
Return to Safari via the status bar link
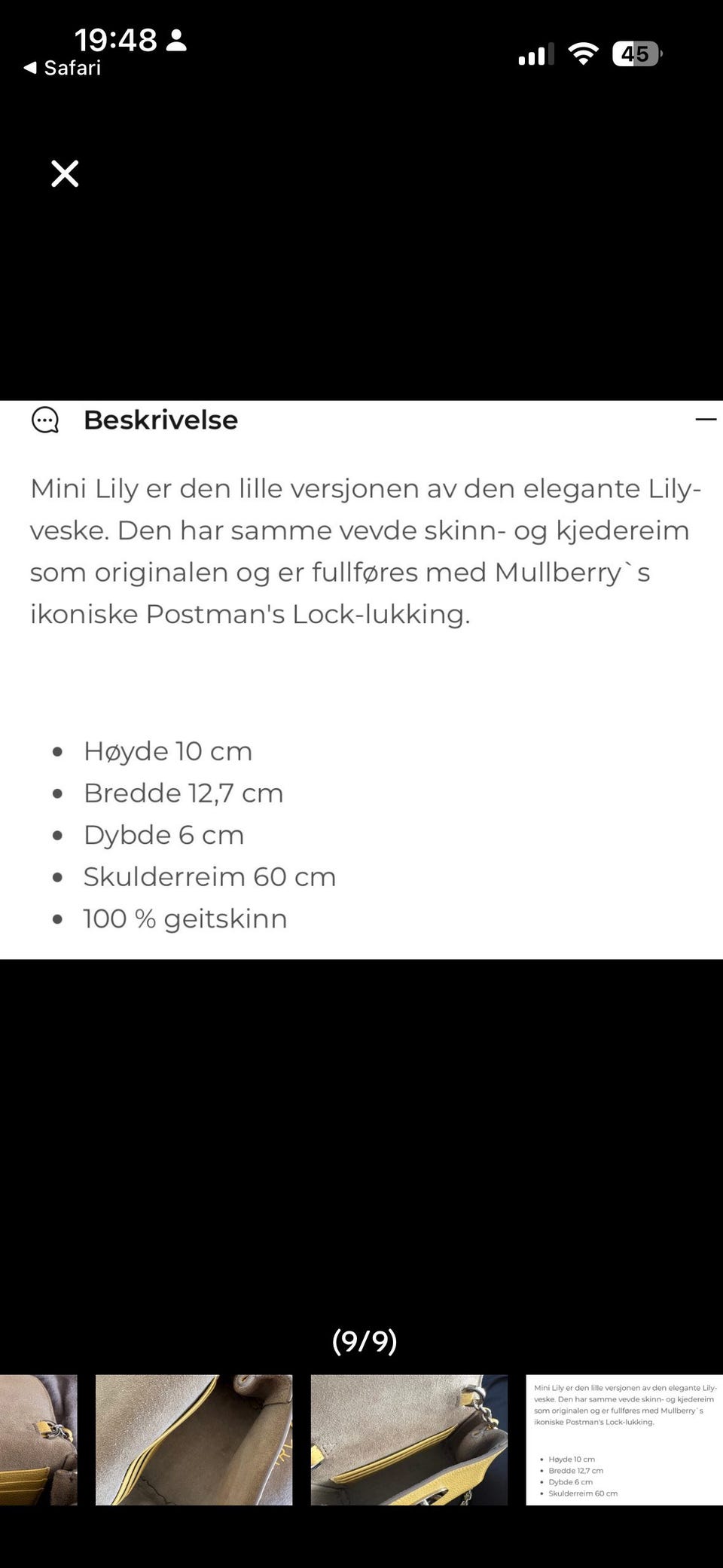(x=64, y=68)
